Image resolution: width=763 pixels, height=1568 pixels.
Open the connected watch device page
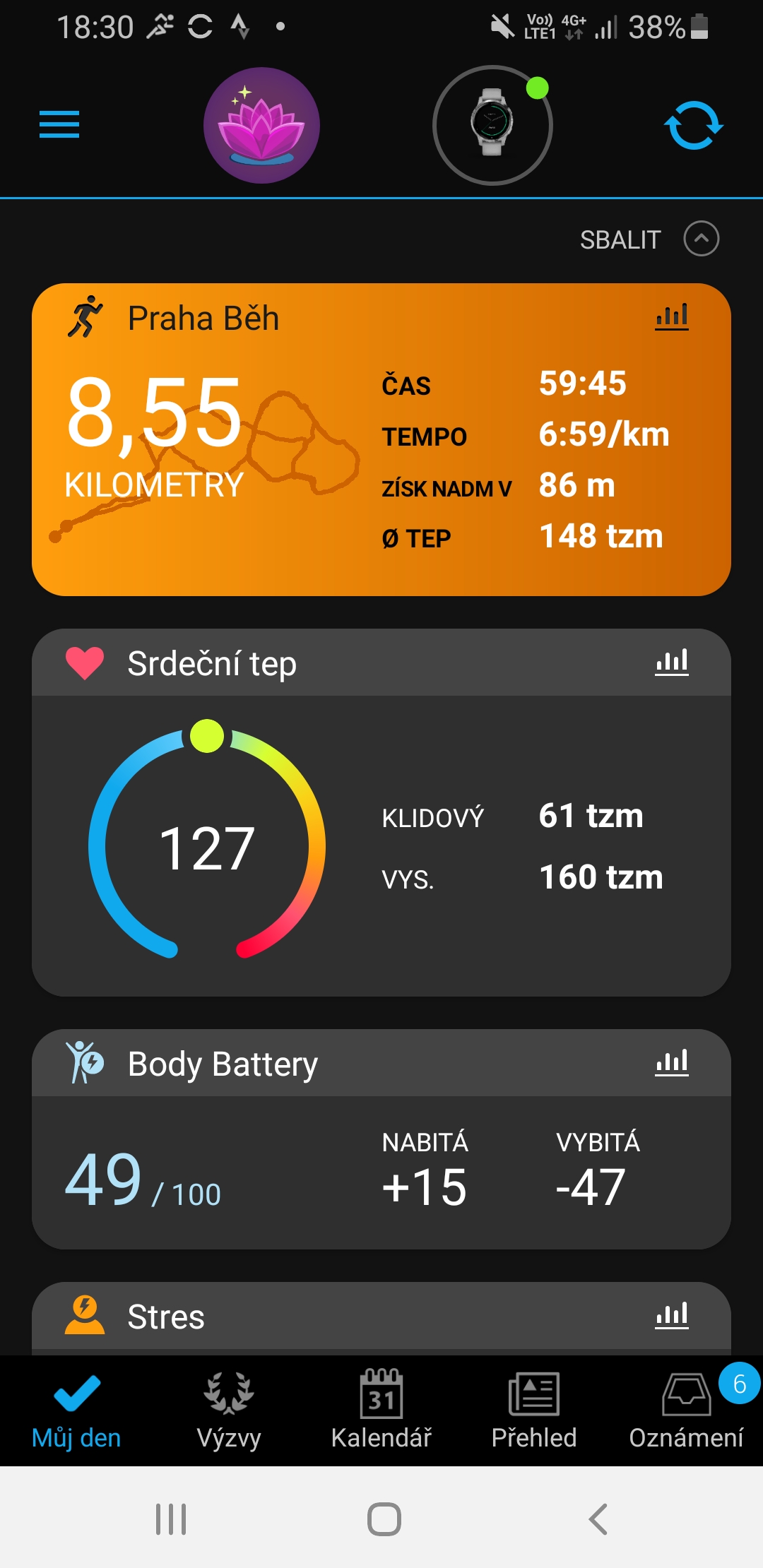tap(492, 125)
